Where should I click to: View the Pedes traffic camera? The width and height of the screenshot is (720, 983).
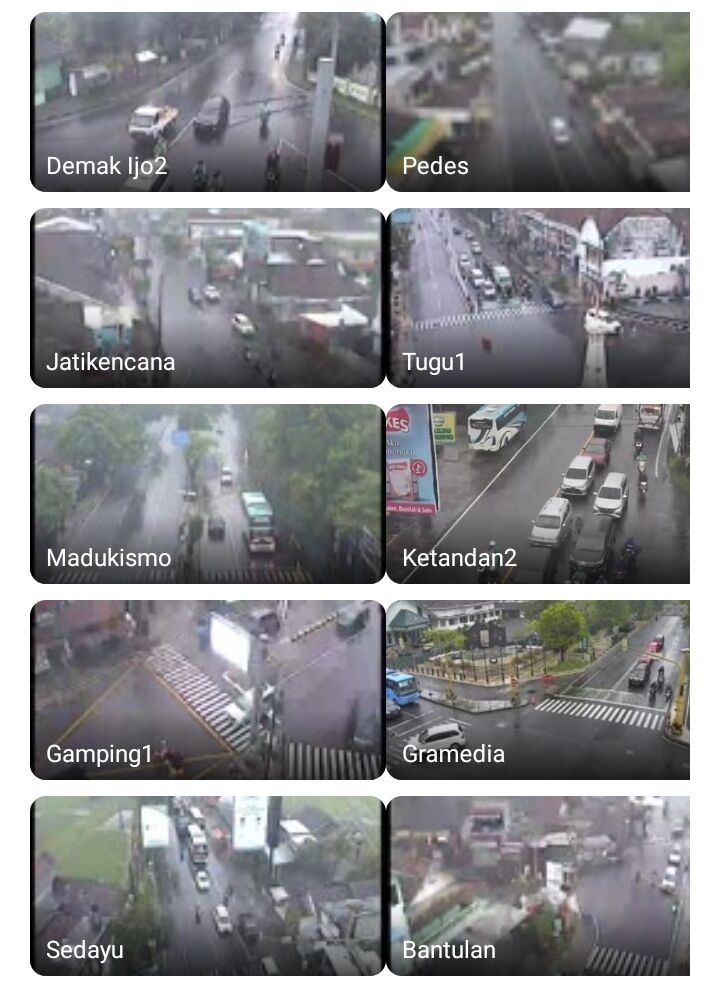pyautogui.click(x=538, y=102)
